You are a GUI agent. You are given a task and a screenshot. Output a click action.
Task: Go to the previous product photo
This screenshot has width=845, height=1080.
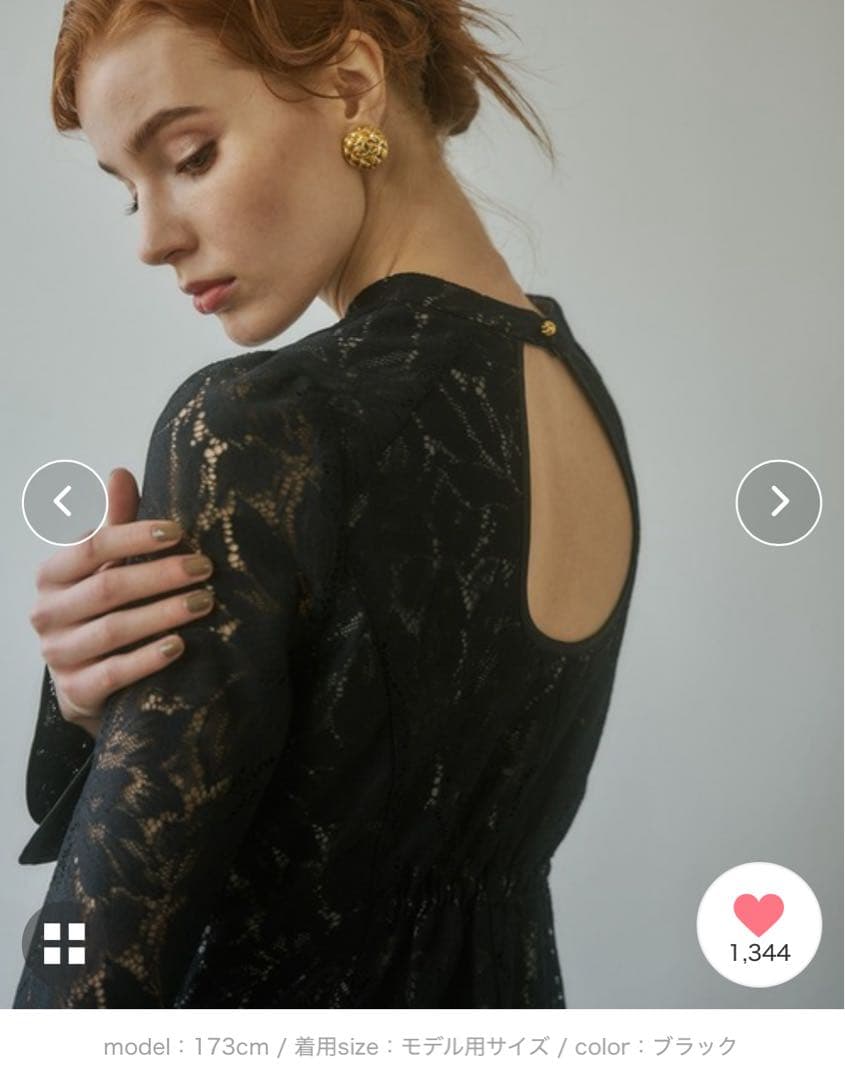coord(64,502)
